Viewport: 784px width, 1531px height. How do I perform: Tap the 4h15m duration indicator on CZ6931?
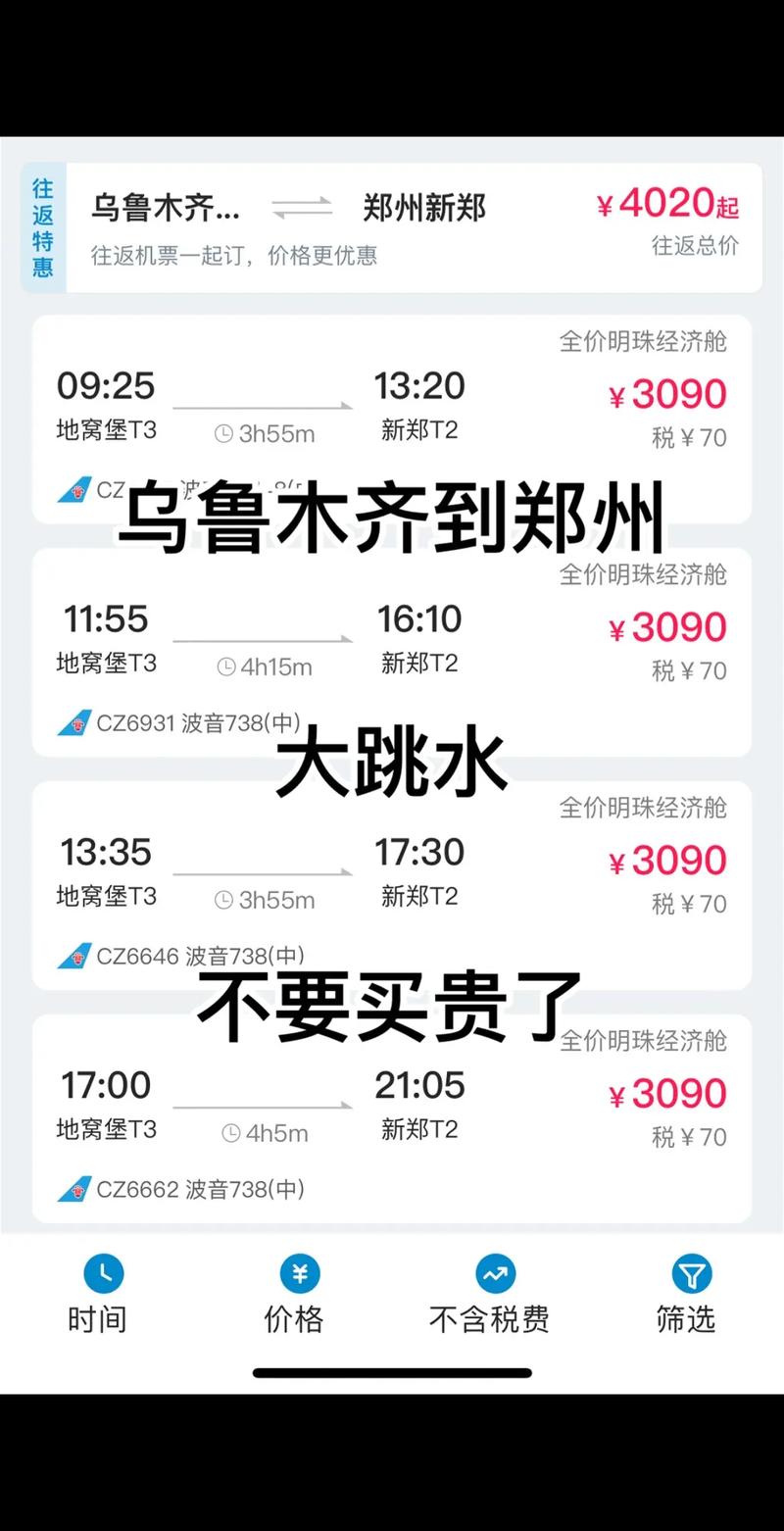tap(265, 667)
